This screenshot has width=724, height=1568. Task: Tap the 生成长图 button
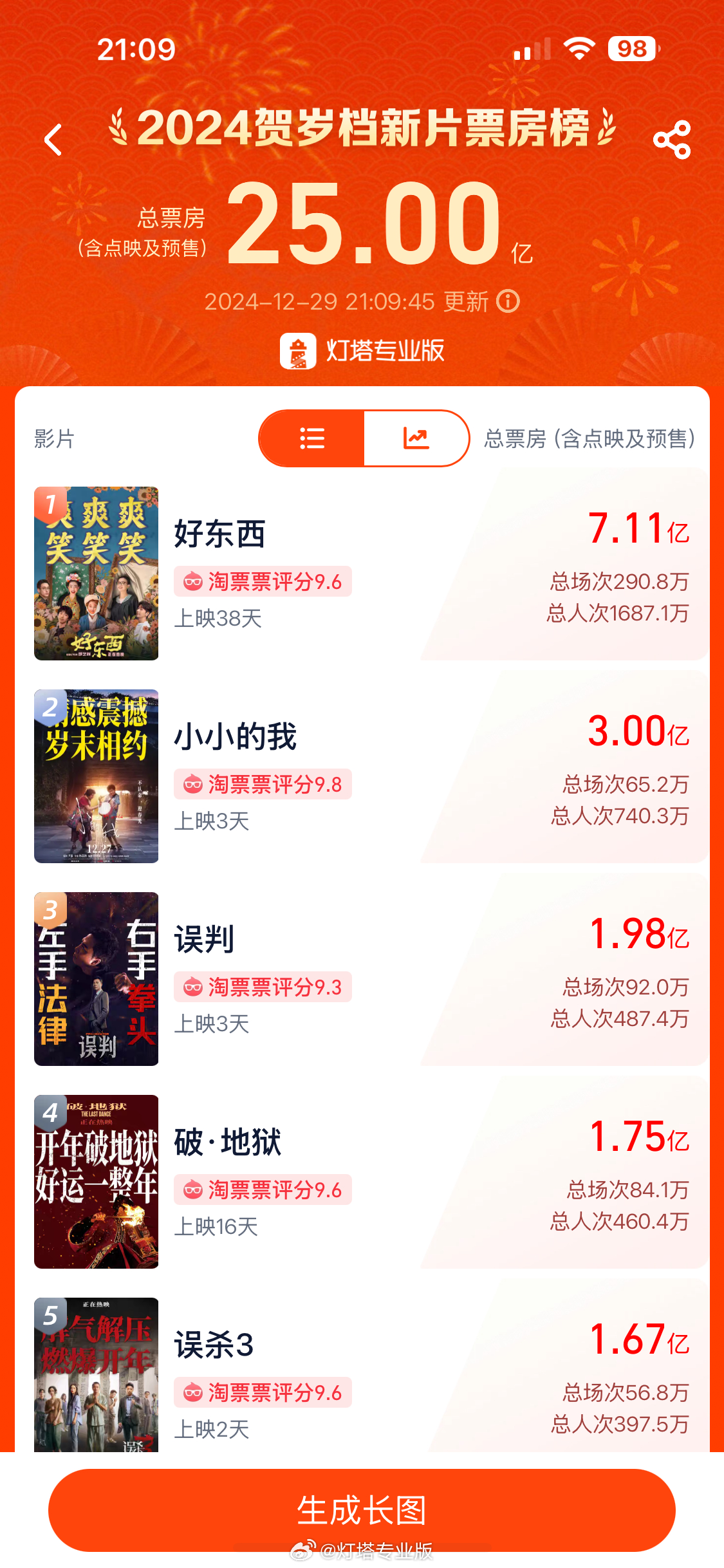click(362, 1509)
